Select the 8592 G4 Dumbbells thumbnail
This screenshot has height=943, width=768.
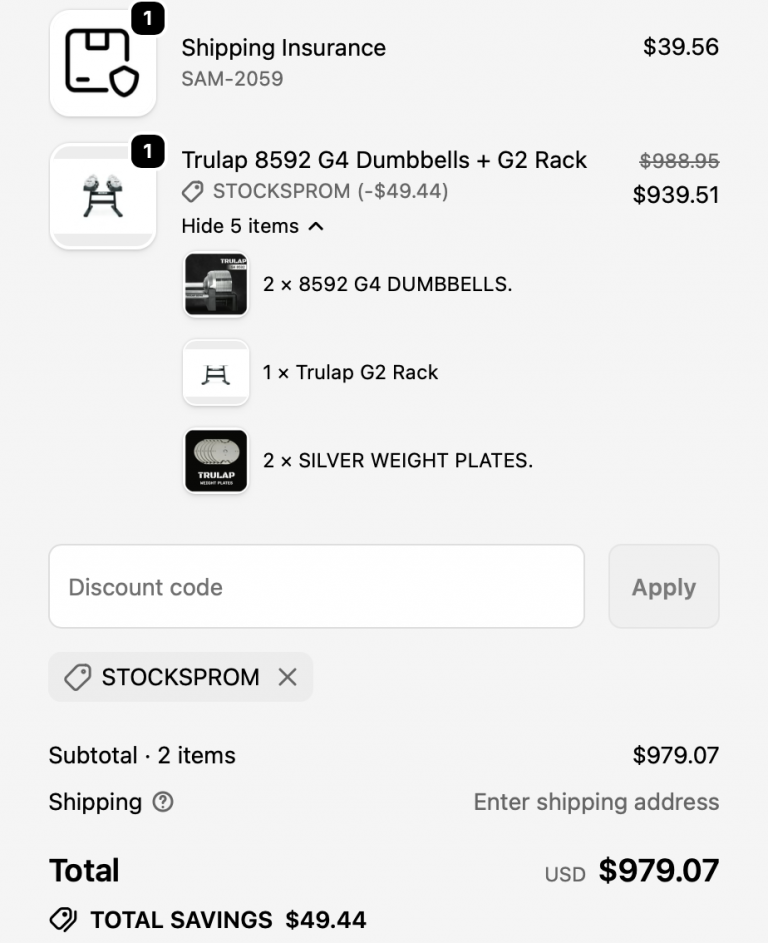pos(215,284)
